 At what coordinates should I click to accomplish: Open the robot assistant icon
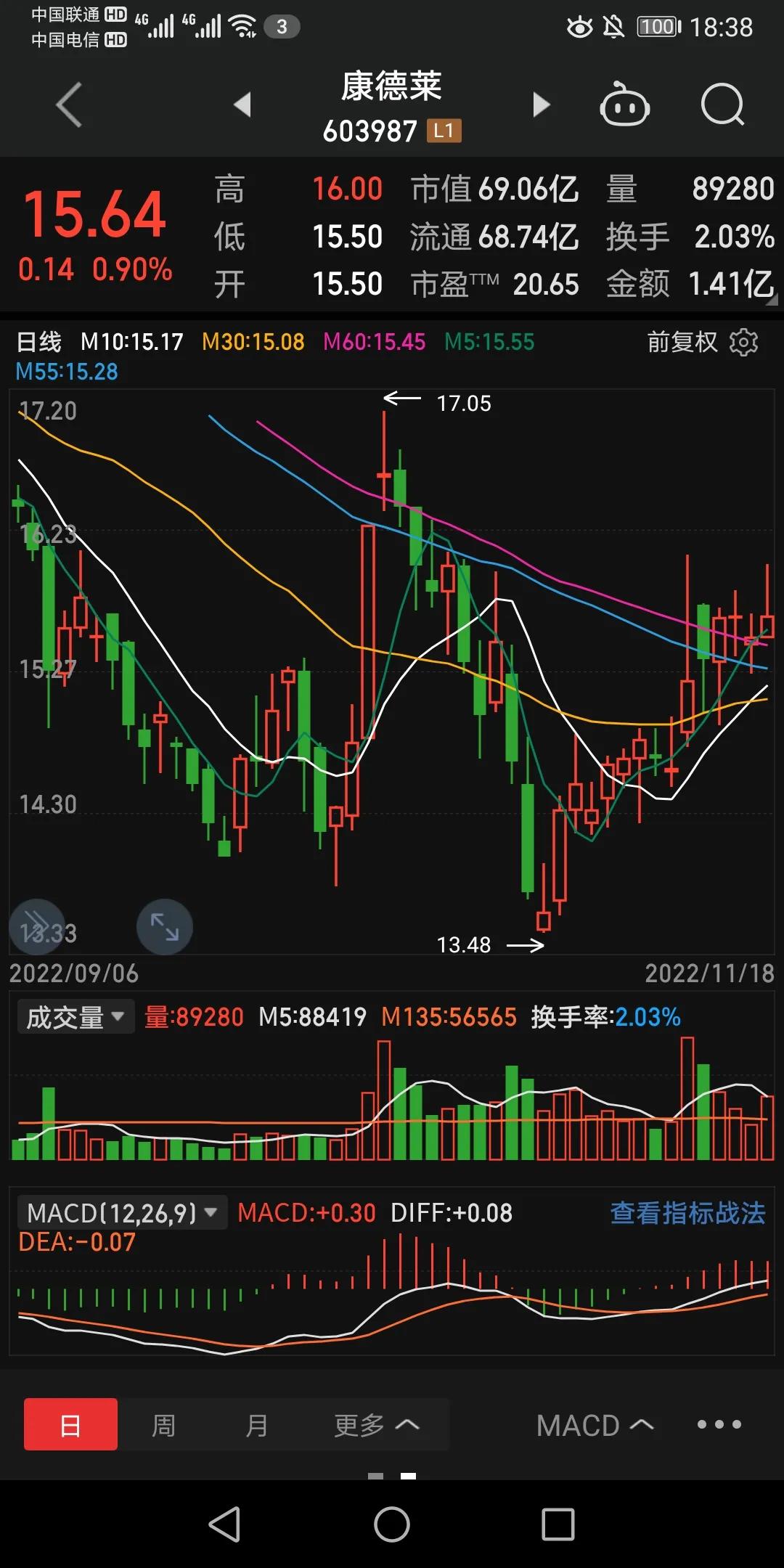[624, 105]
